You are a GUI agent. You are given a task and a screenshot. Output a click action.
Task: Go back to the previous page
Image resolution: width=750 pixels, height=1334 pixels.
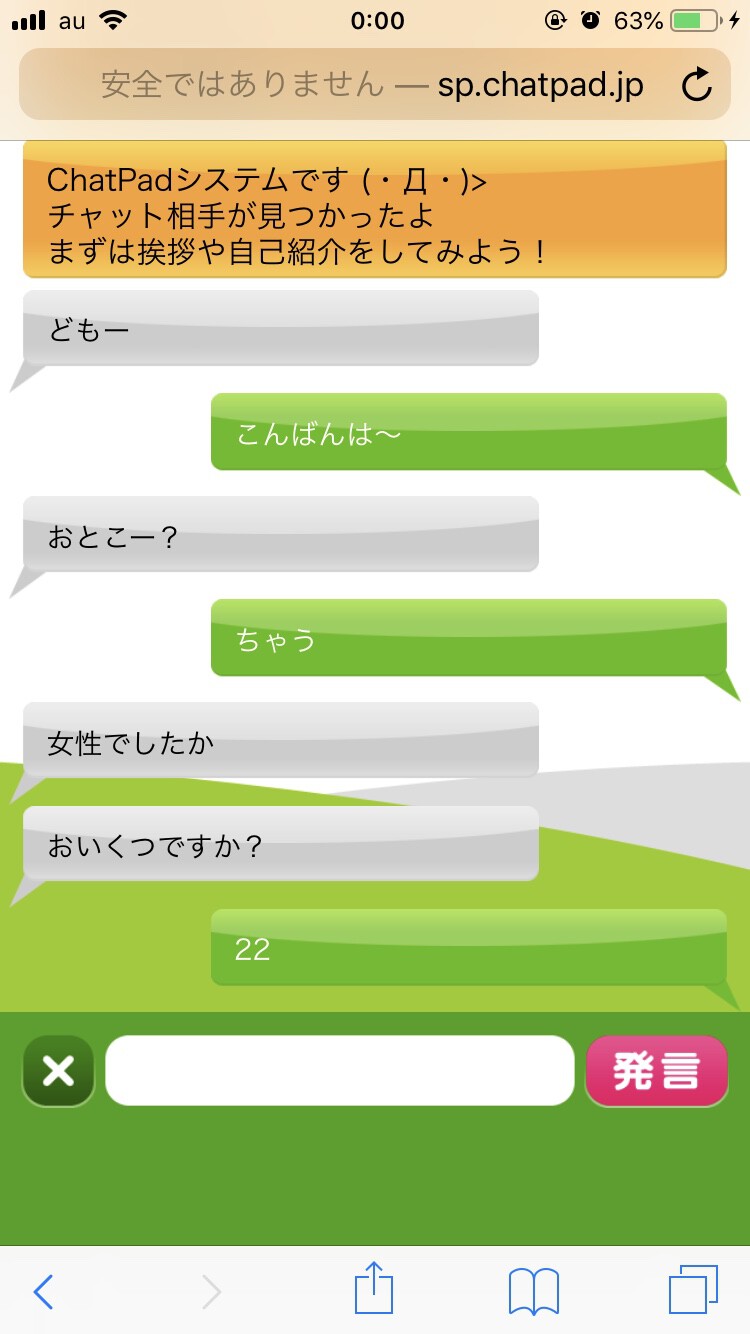click(x=43, y=1291)
